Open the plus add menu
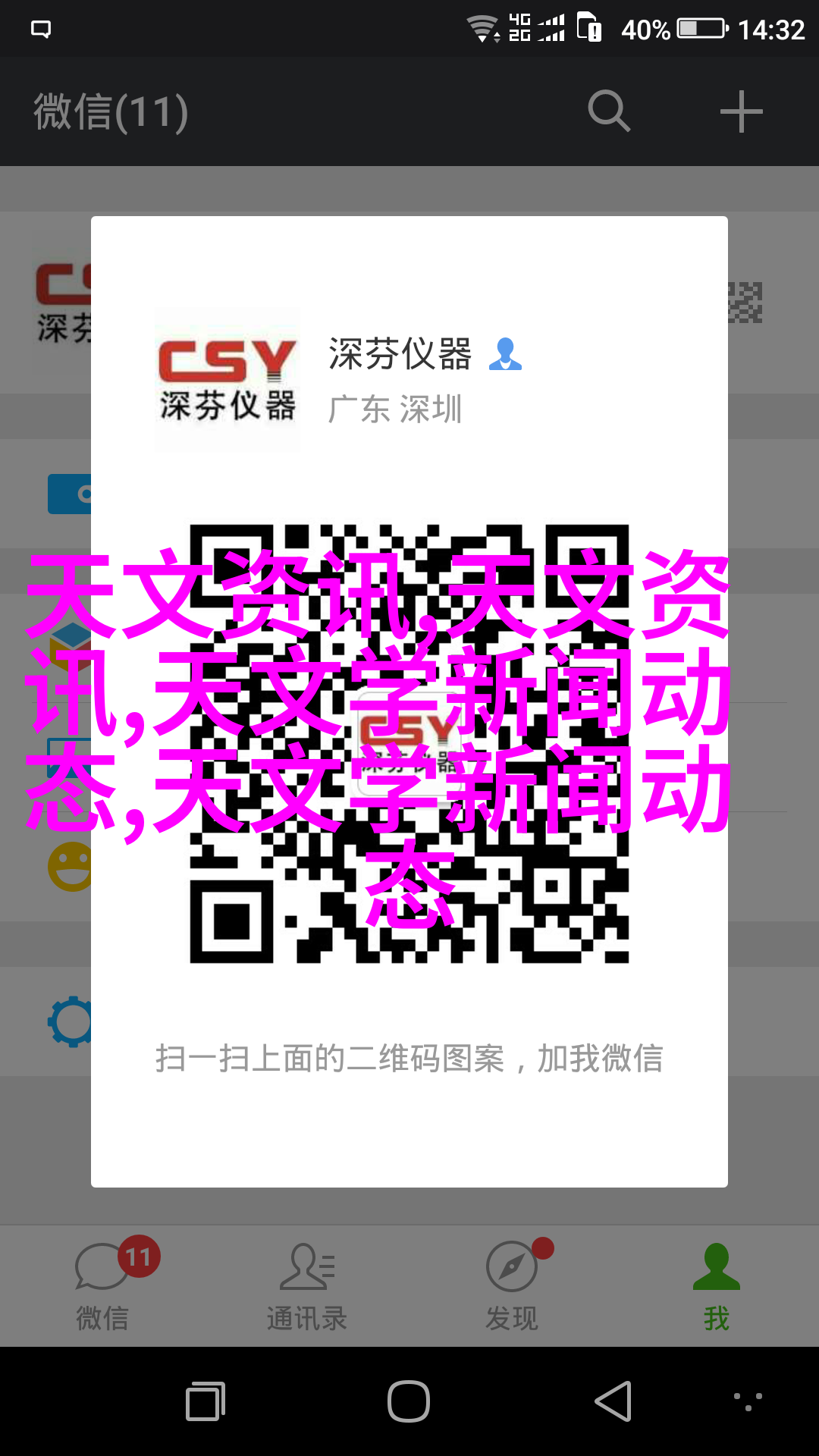This screenshot has width=819, height=1456. (741, 111)
